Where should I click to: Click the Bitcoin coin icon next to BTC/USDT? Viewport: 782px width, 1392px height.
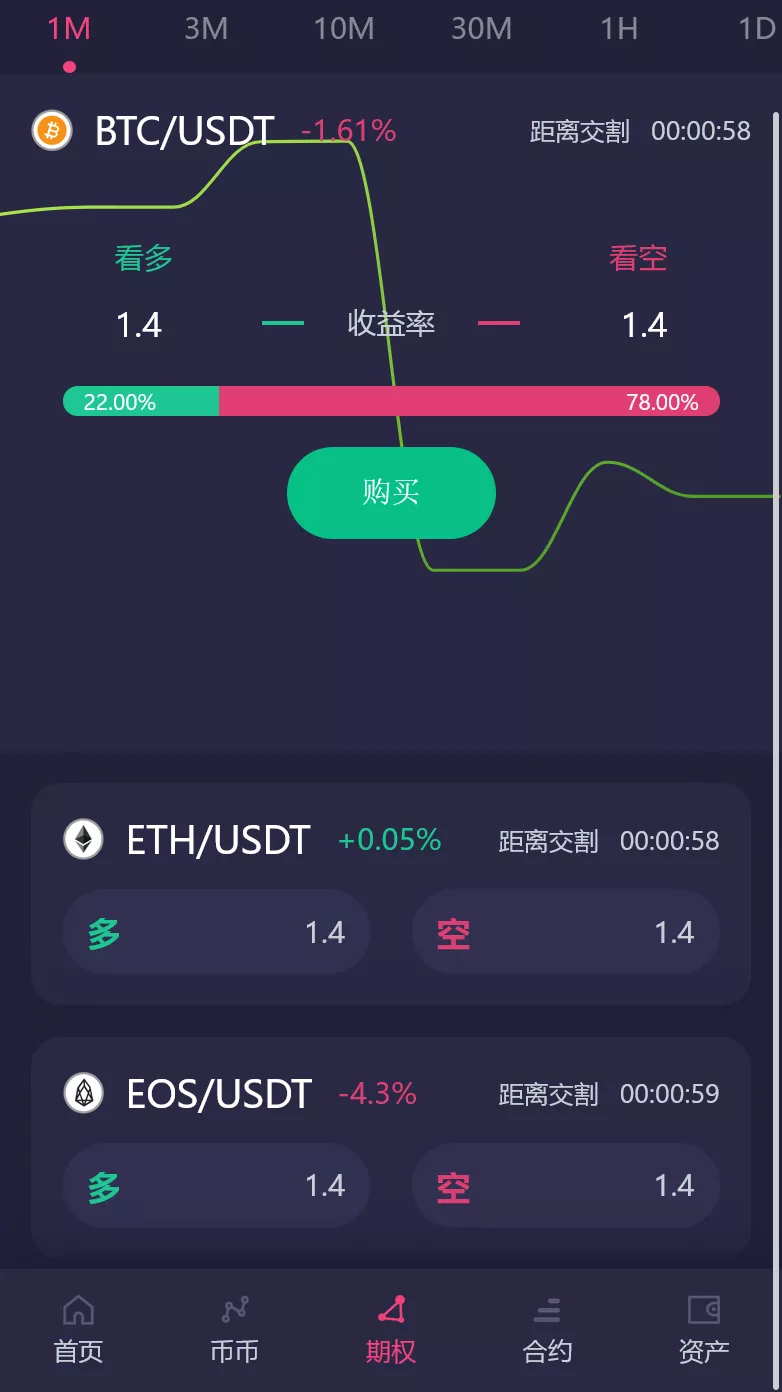click(50, 130)
